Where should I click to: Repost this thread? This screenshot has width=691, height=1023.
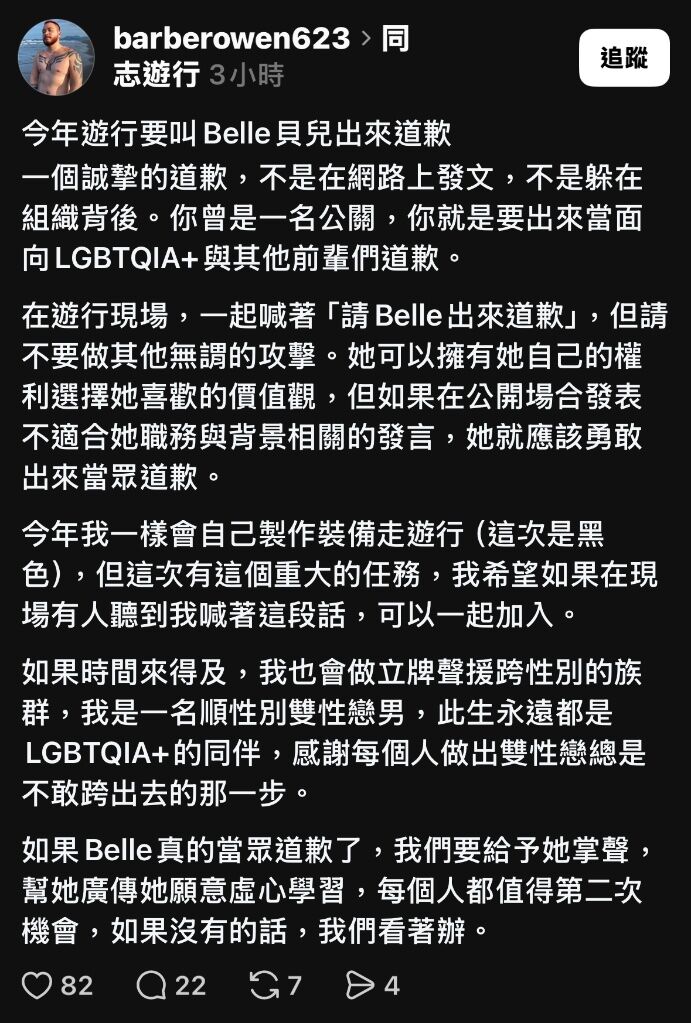pyautogui.click(x=264, y=985)
